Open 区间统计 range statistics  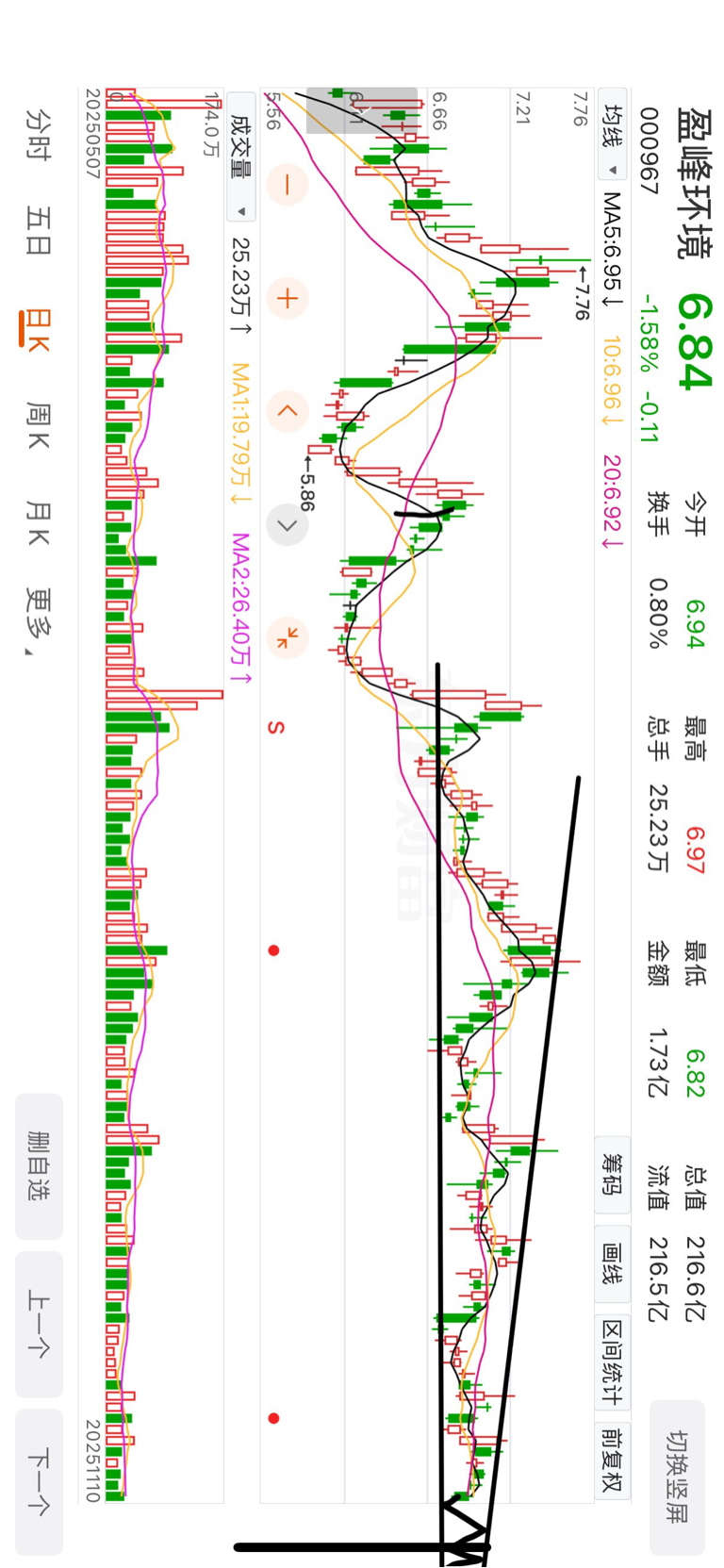point(613,1362)
